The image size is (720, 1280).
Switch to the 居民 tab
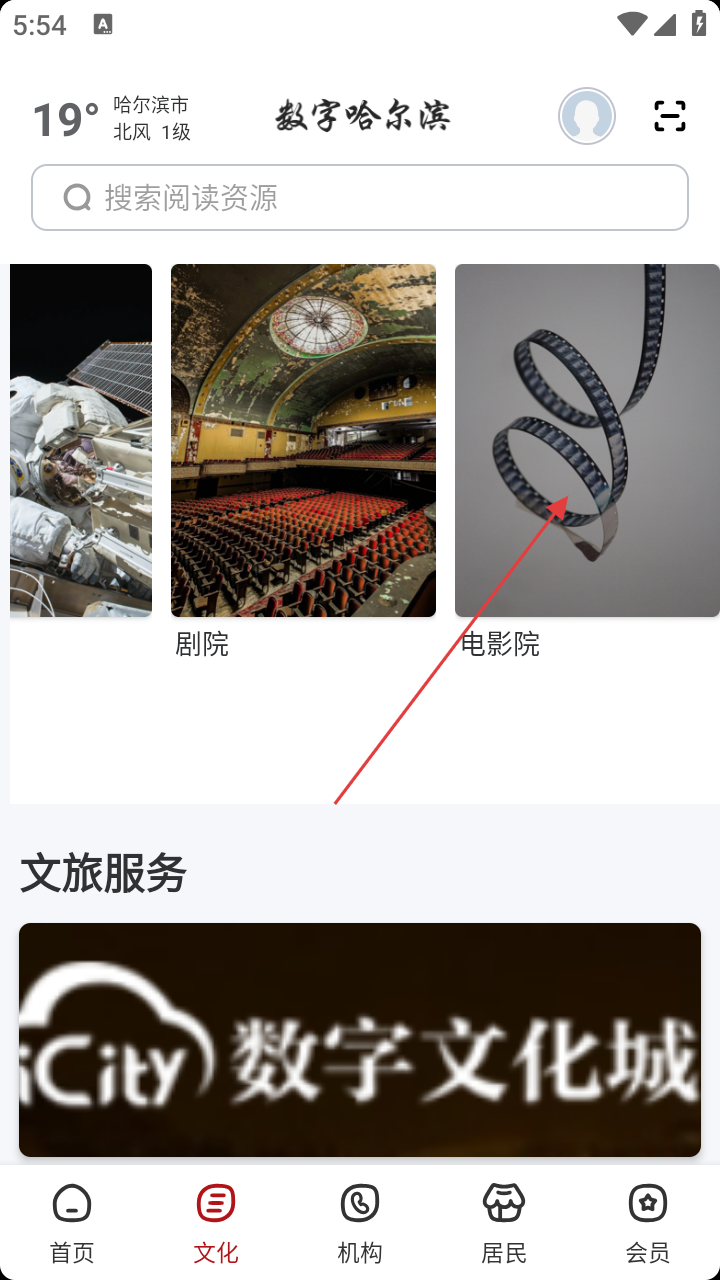pyautogui.click(x=504, y=1222)
